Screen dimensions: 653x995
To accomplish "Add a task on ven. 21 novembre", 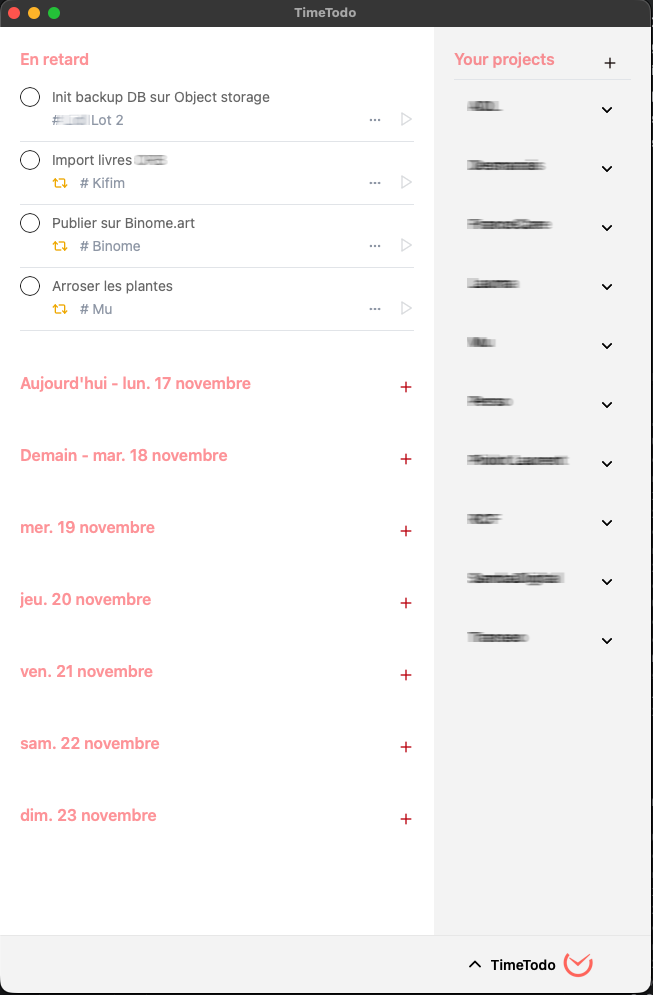I will pyautogui.click(x=405, y=675).
